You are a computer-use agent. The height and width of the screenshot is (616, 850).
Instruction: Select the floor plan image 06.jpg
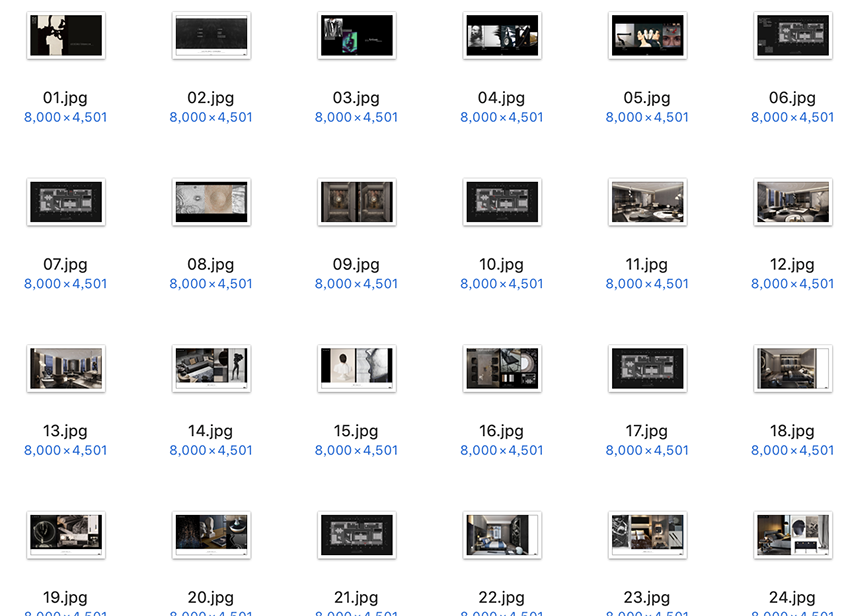coord(793,36)
